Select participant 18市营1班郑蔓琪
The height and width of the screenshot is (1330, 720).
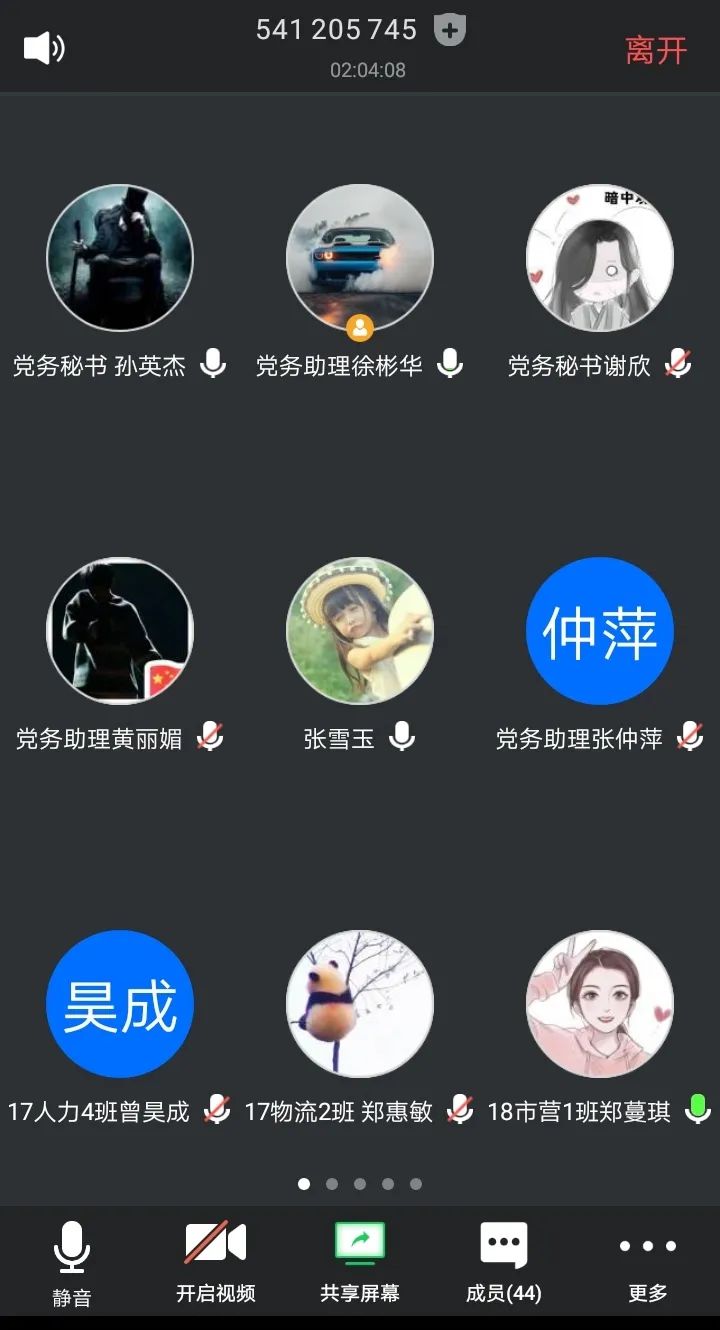[600, 1004]
